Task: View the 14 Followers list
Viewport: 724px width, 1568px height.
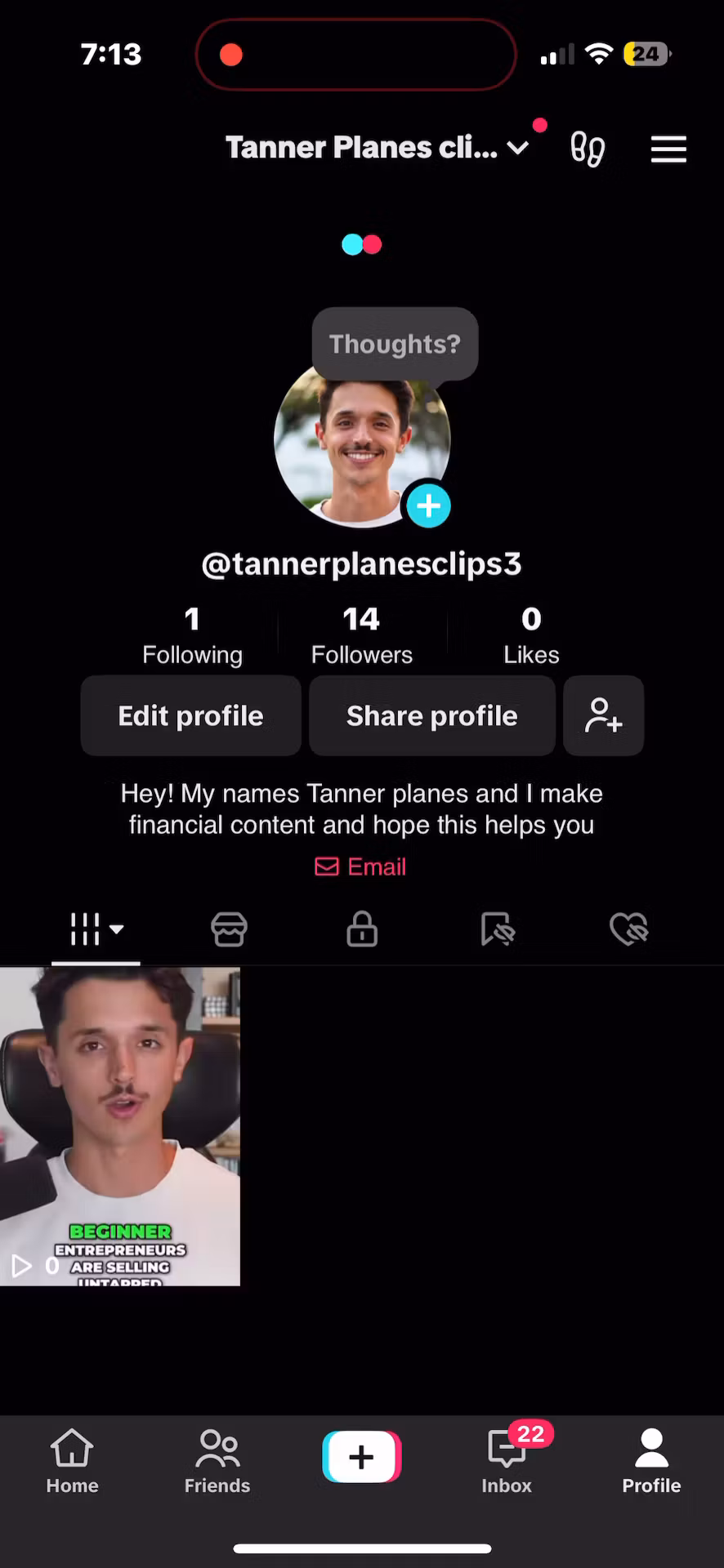Action: [361, 636]
